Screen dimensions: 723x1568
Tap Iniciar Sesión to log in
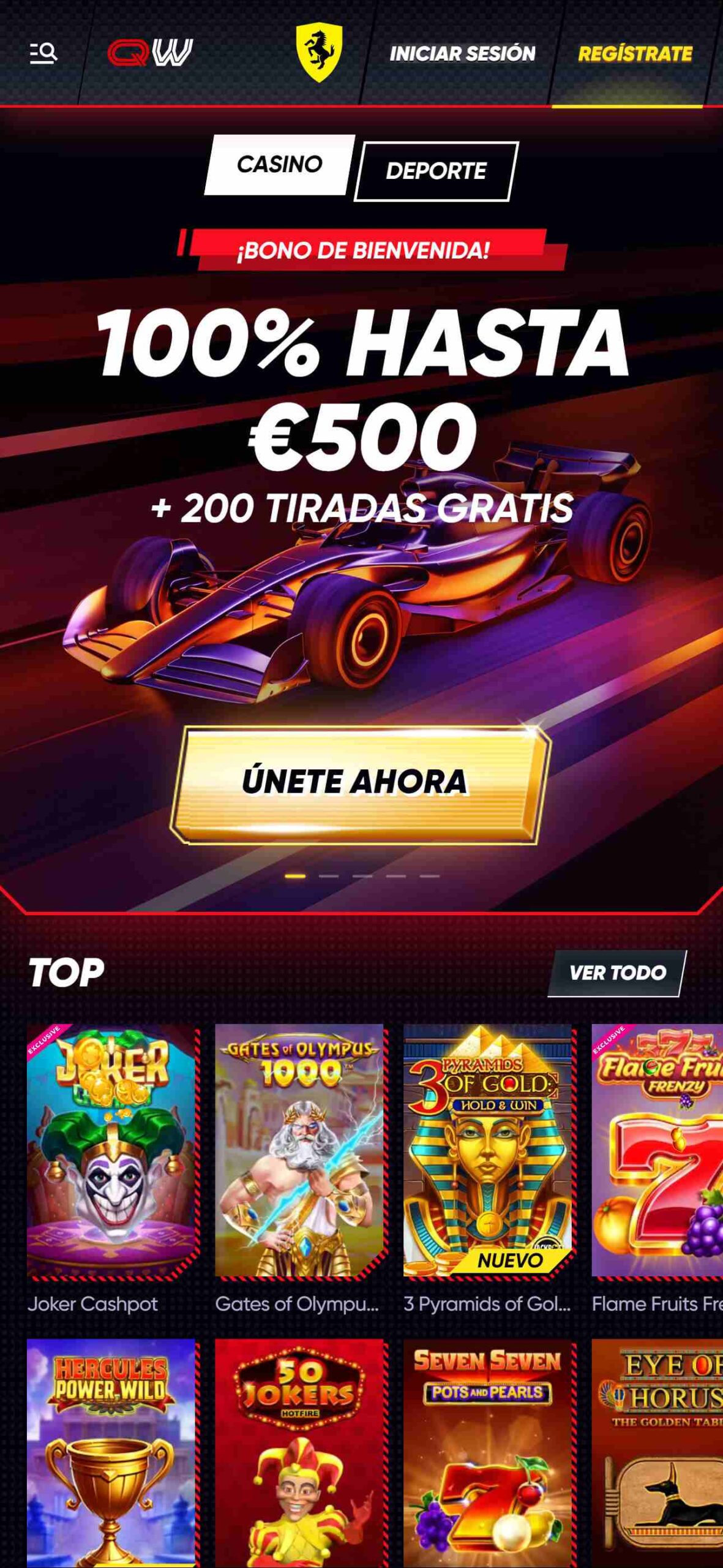(x=462, y=54)
